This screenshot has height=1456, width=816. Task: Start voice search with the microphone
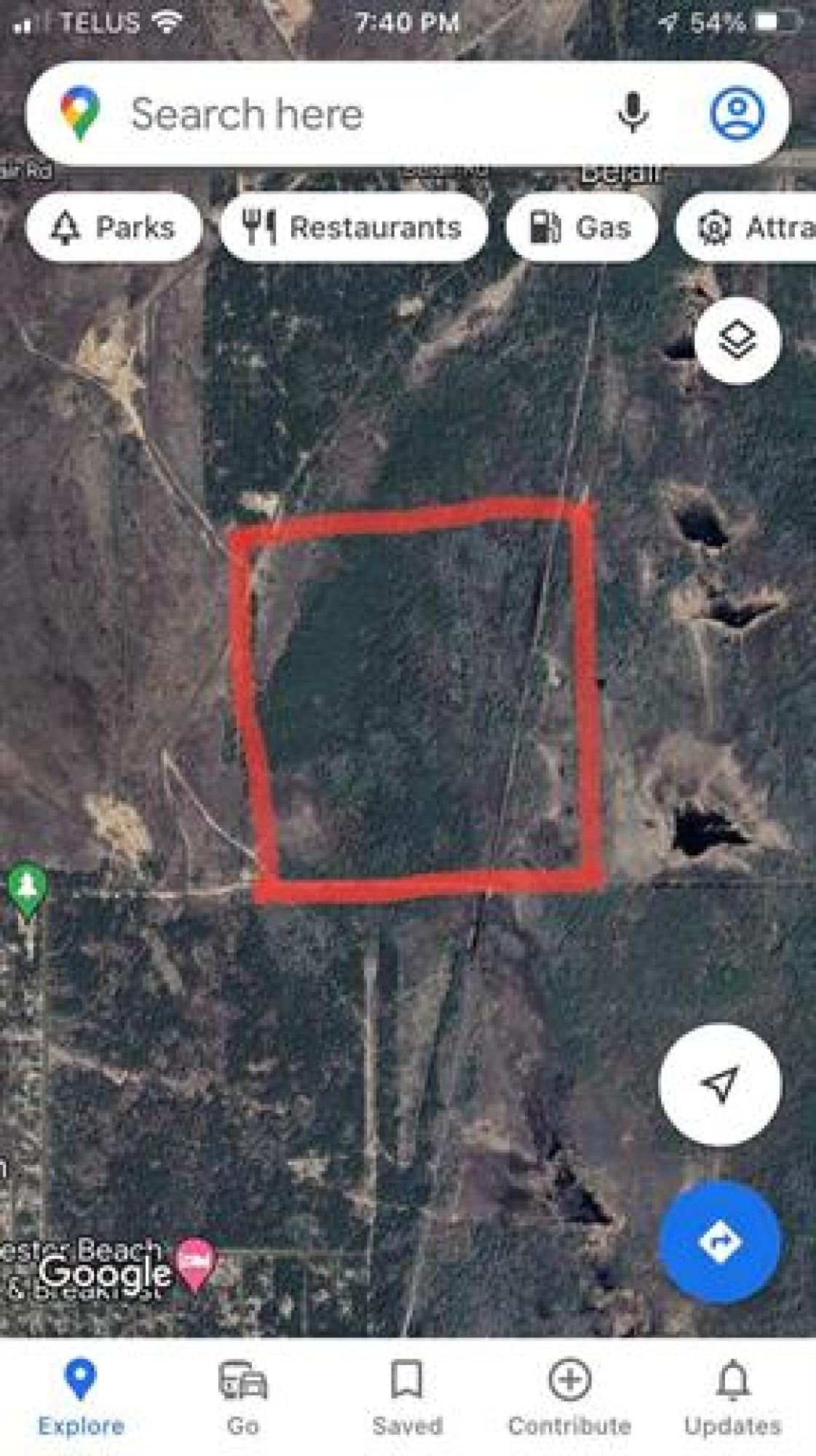pyautogui.click(x=633, y=114)
